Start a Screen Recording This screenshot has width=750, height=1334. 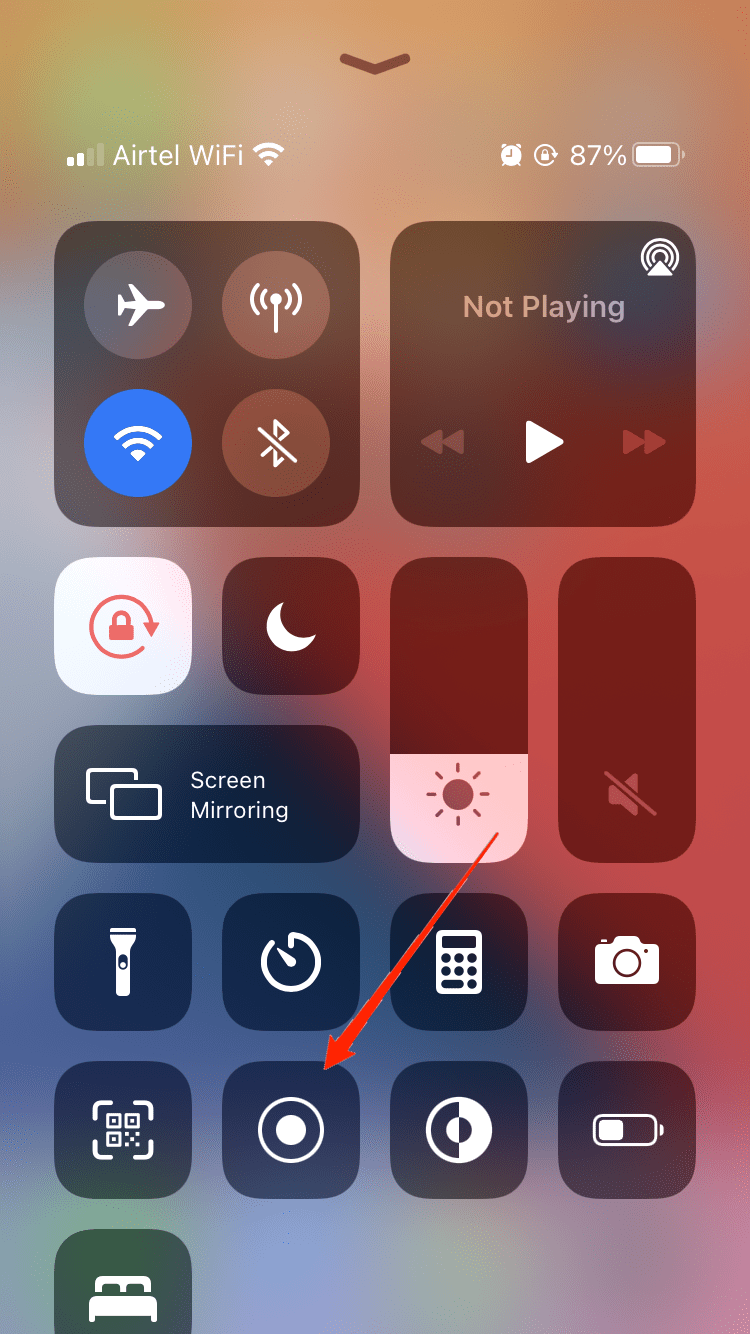pyautogui.click(x=290, y=1129)
